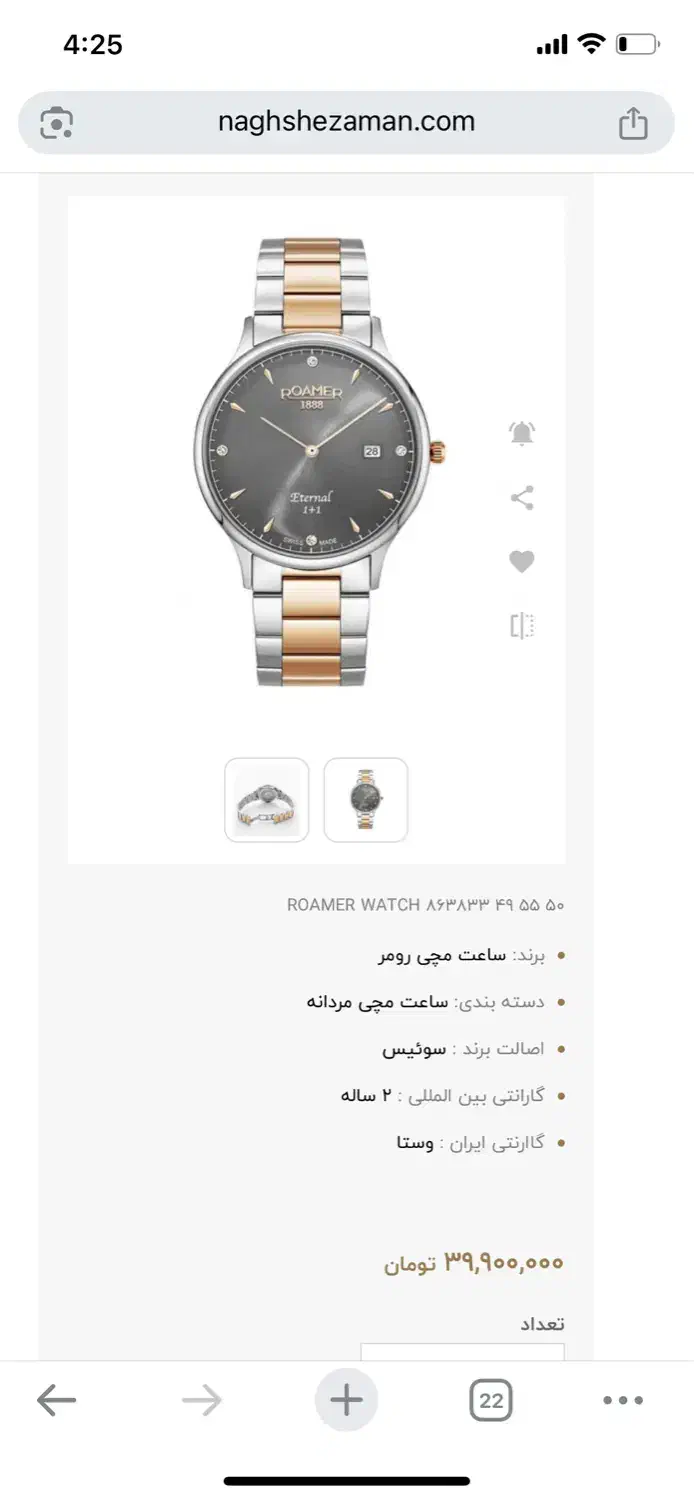Image resolution: width=694 pixels, height=1500 pixels.
Task: Tap the naghshezaman.com address bar
Action: pyautogui.click(x=346, y=123)
